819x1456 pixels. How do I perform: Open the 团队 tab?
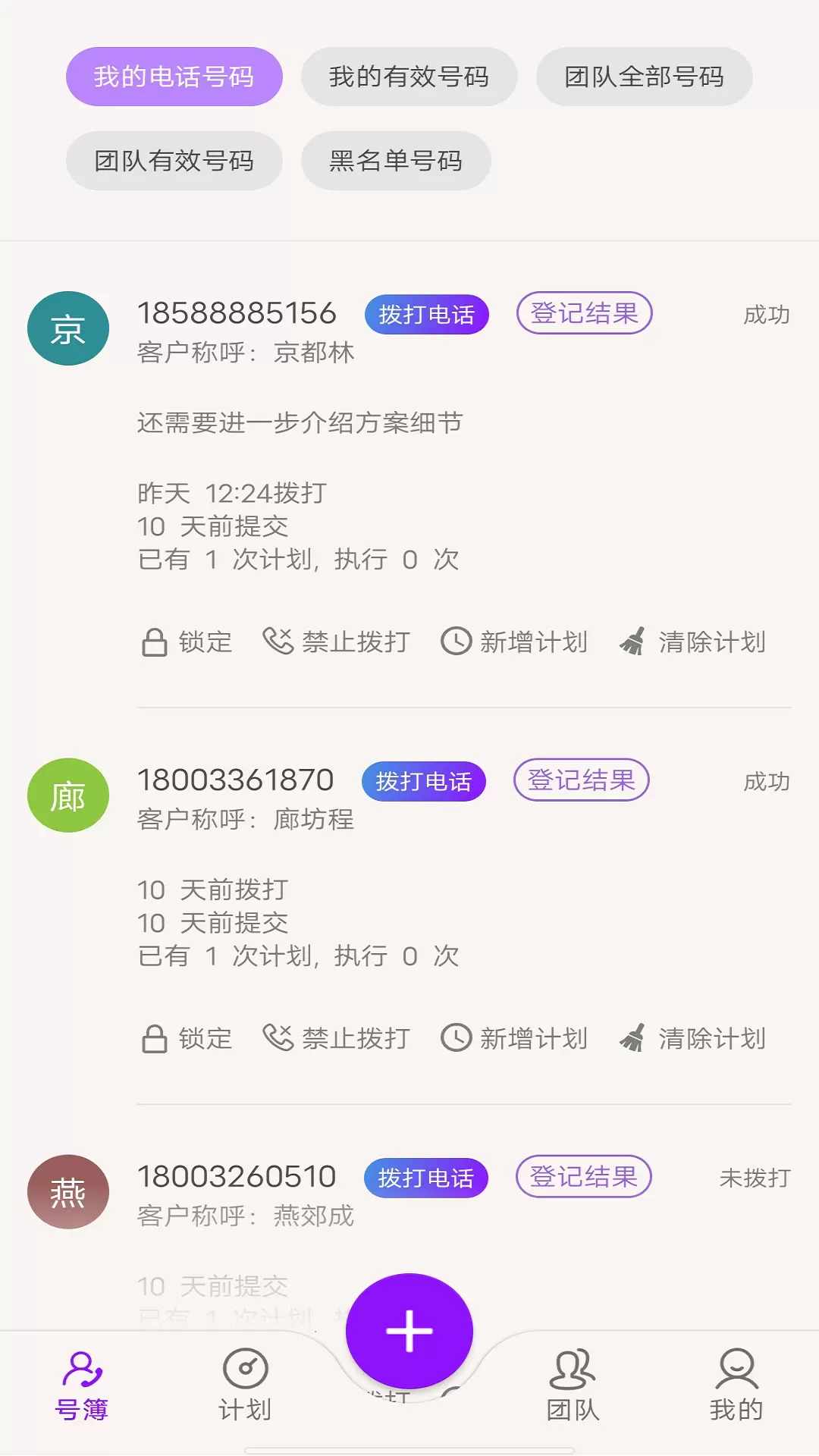(573, 1385)
